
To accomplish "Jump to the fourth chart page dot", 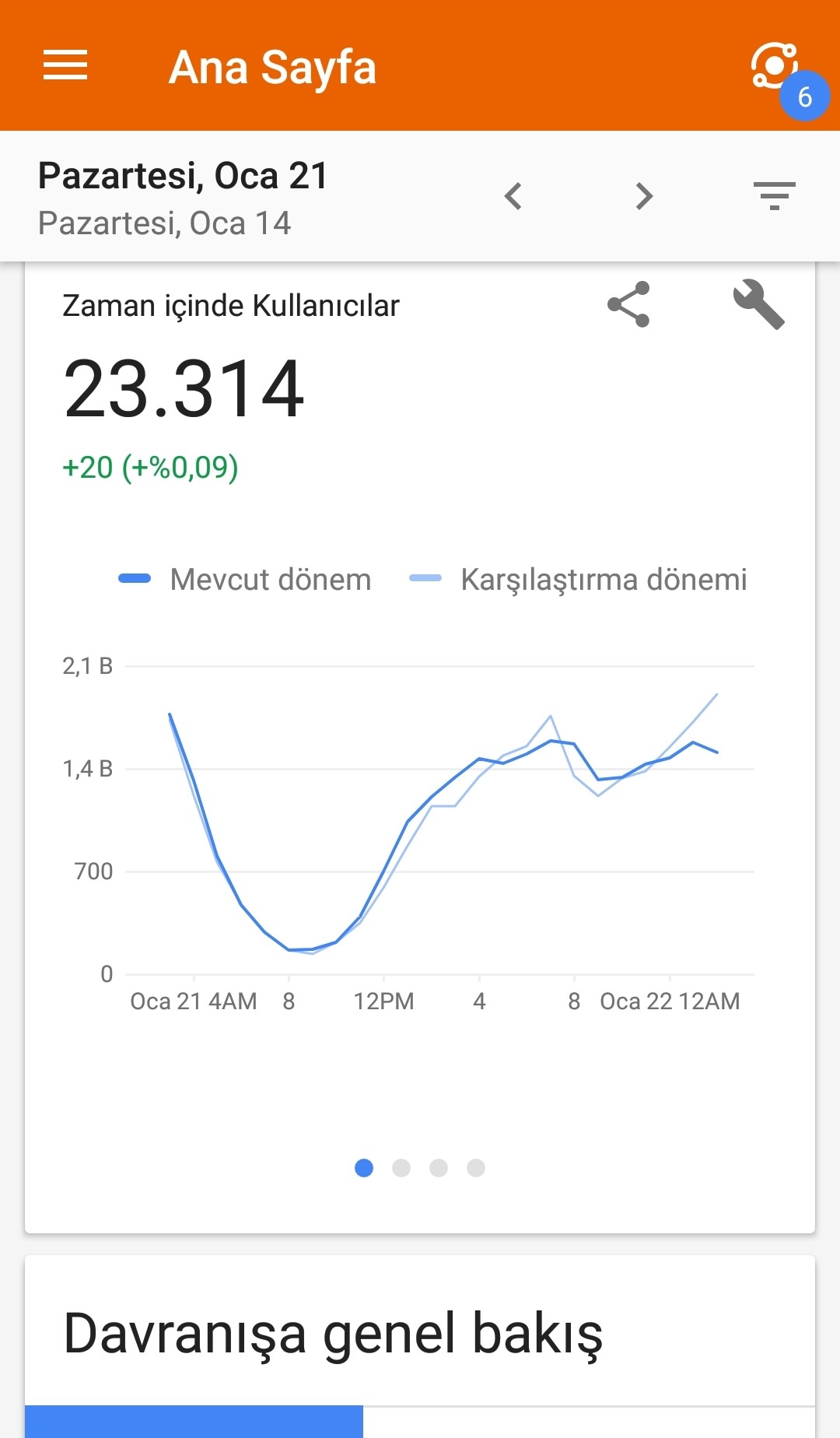I will point(476,1168).
